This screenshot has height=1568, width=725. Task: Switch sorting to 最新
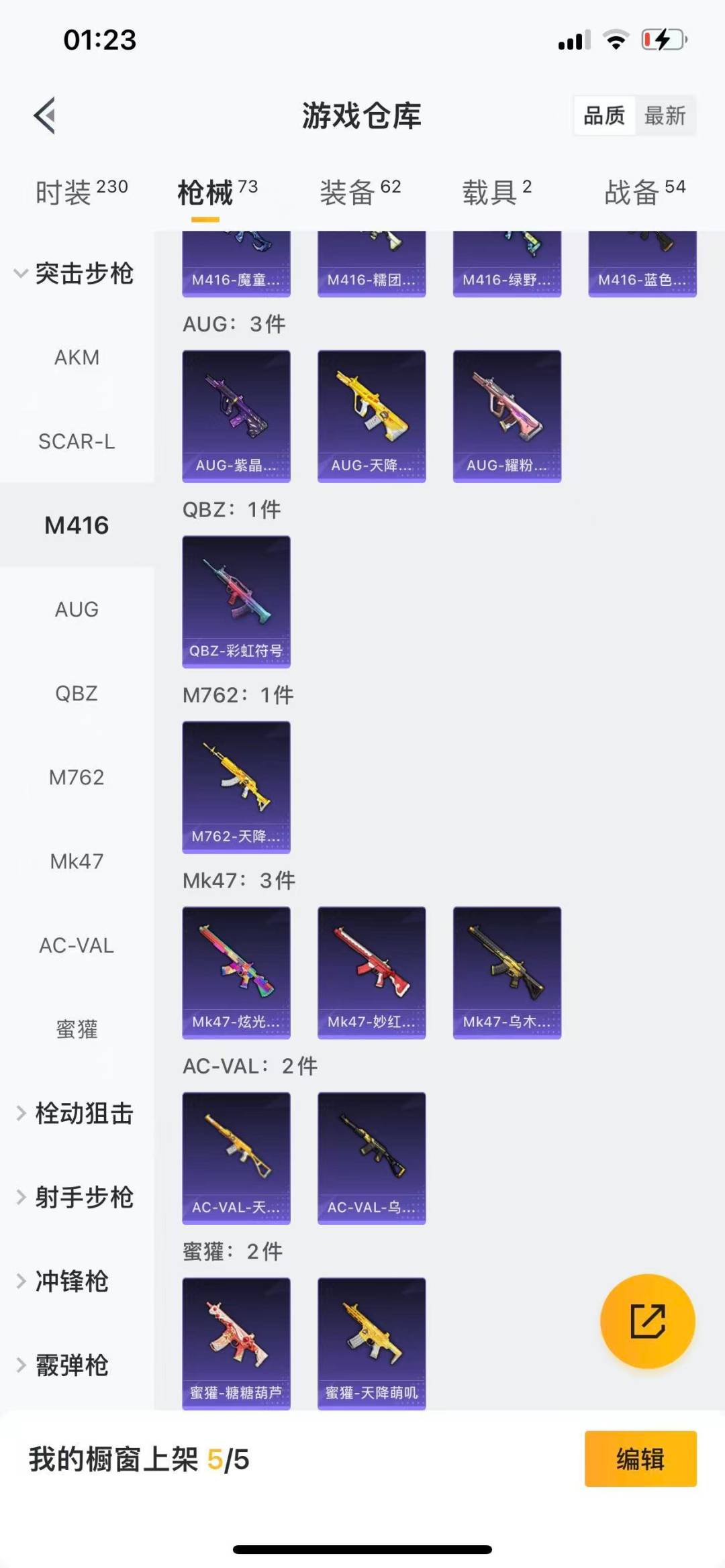point(665,115)
